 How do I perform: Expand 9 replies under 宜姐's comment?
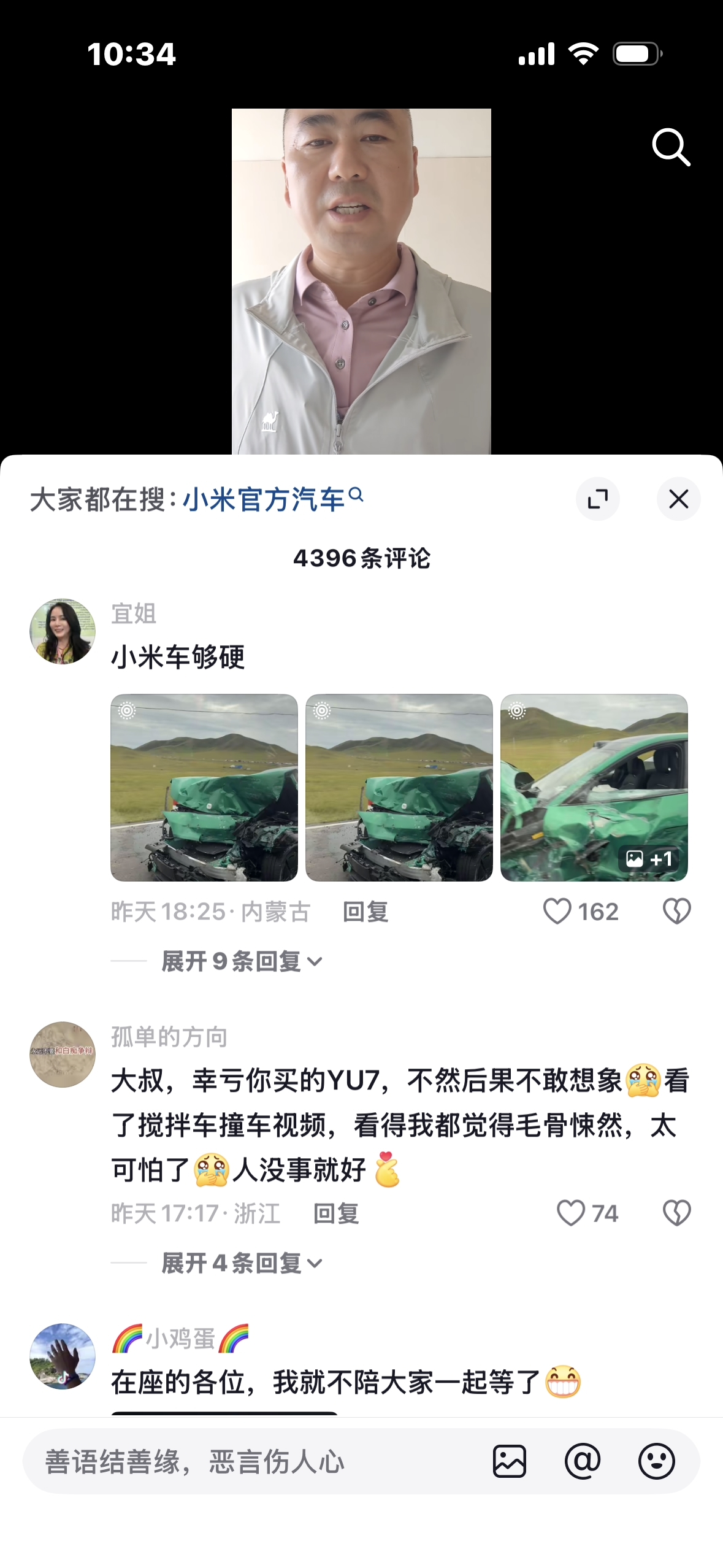tap(242, 961)
